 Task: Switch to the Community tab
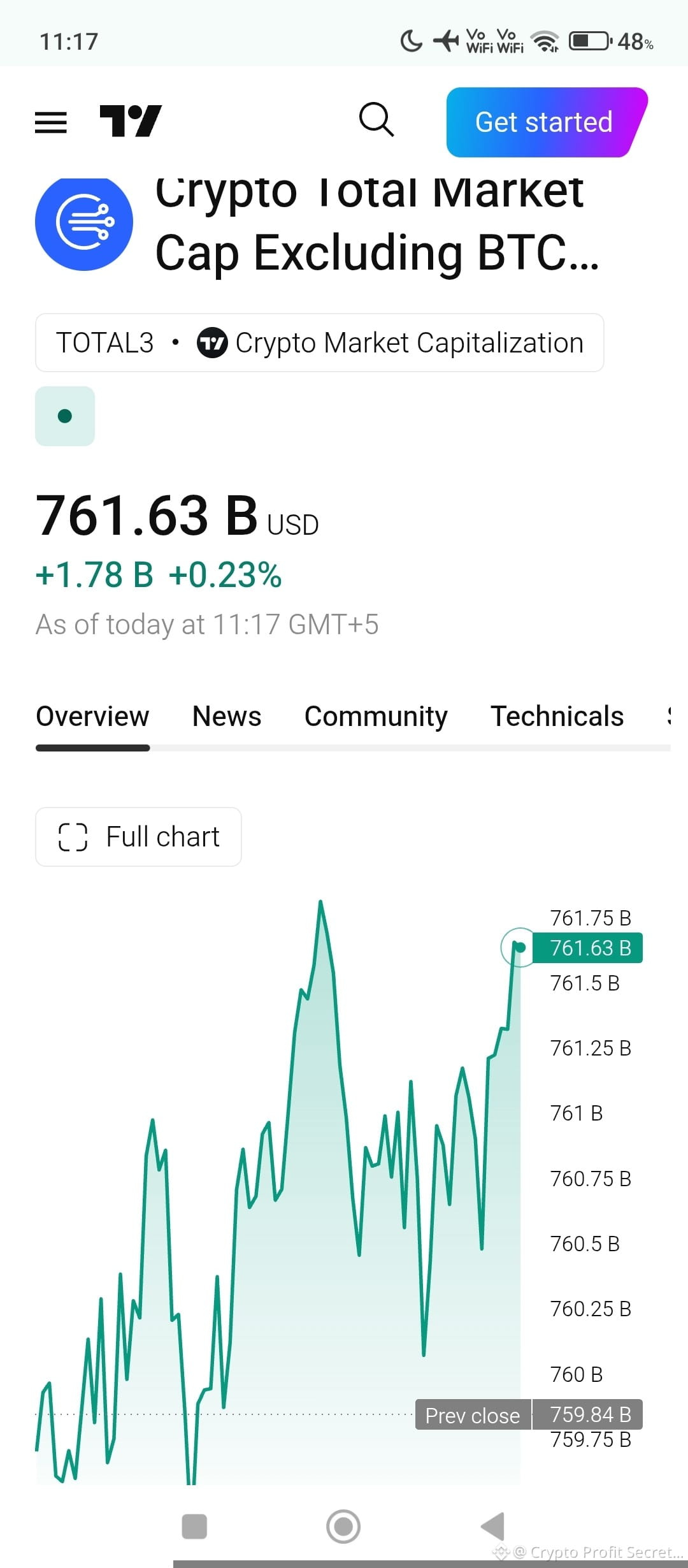[376, 716]
